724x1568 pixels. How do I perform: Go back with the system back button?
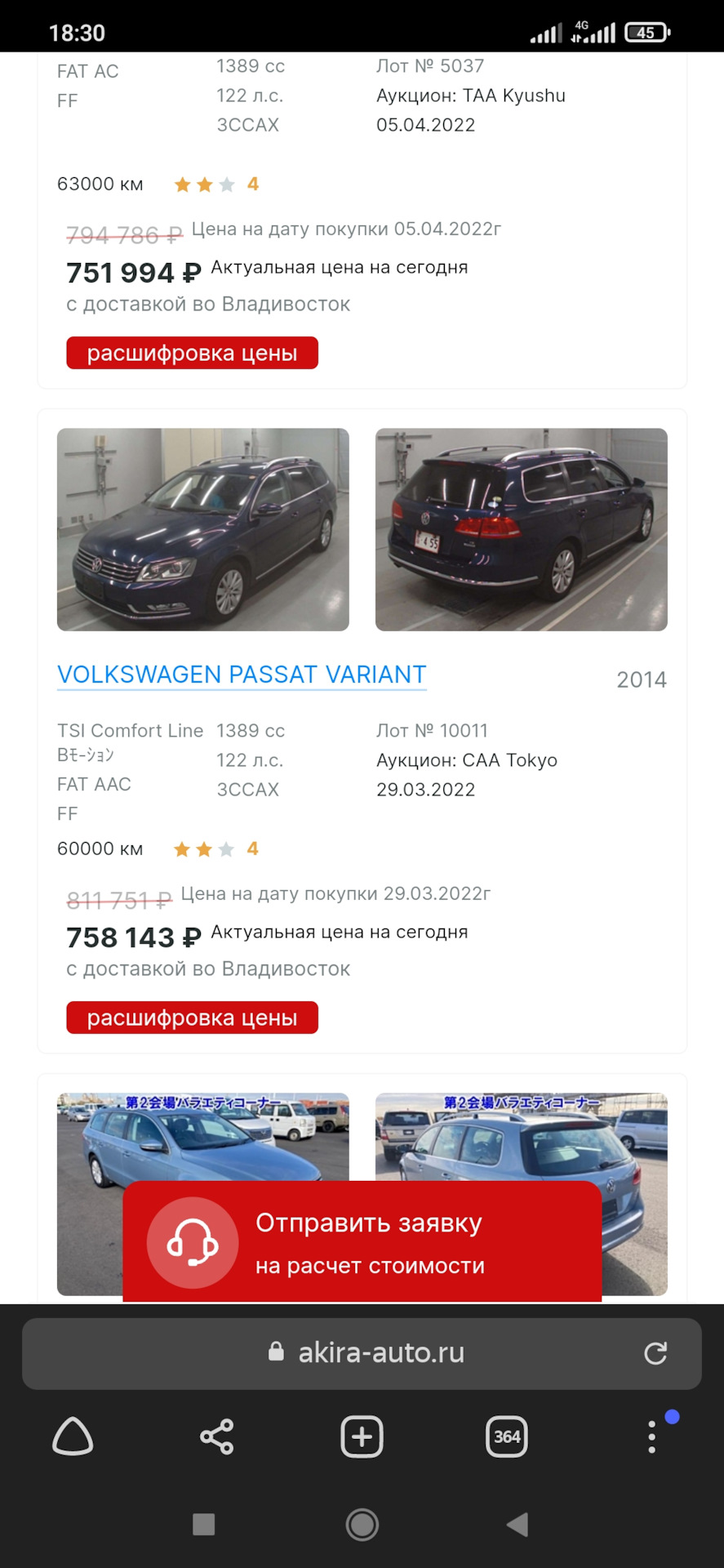click(517, 1524)
